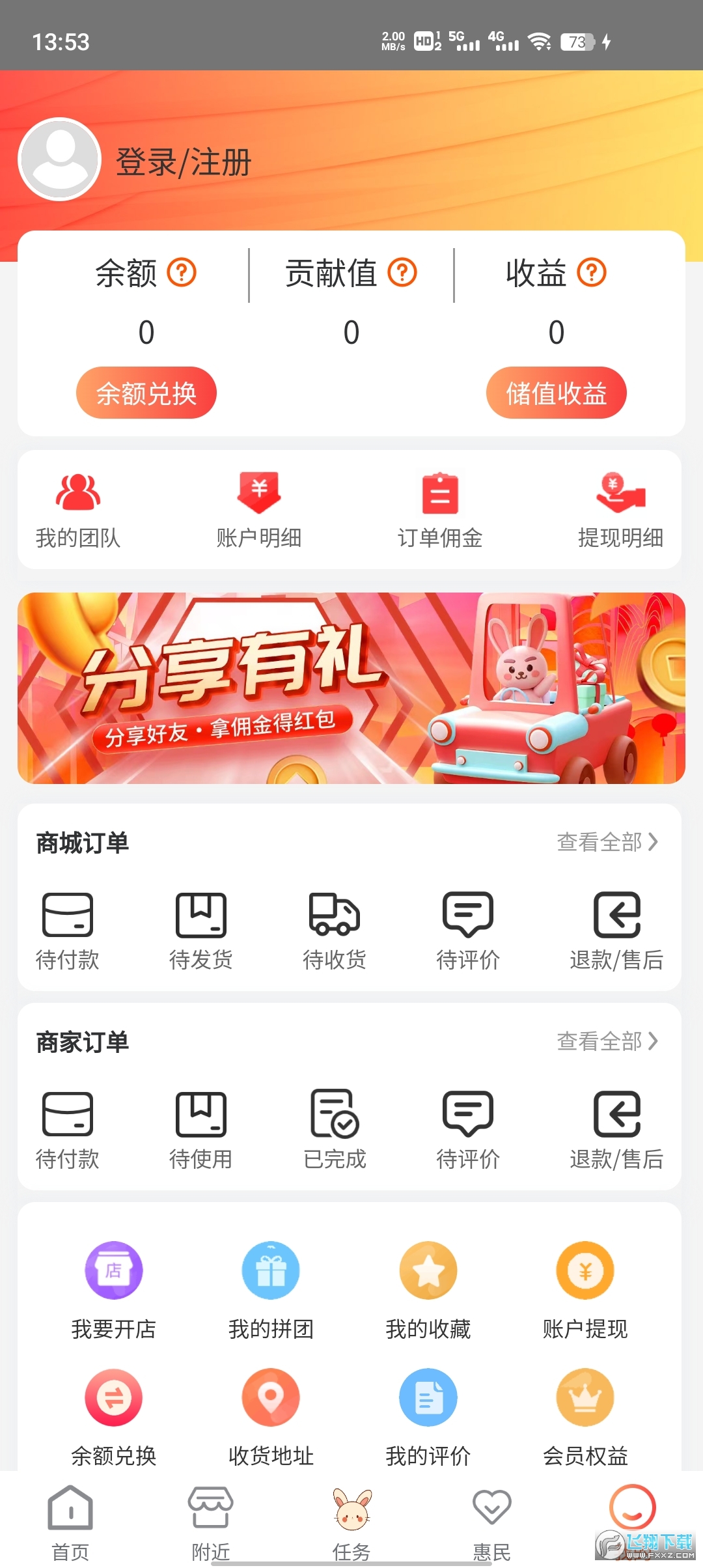Tap 登录/注册 to log in

pyautogui.click(x=183, y=161)
